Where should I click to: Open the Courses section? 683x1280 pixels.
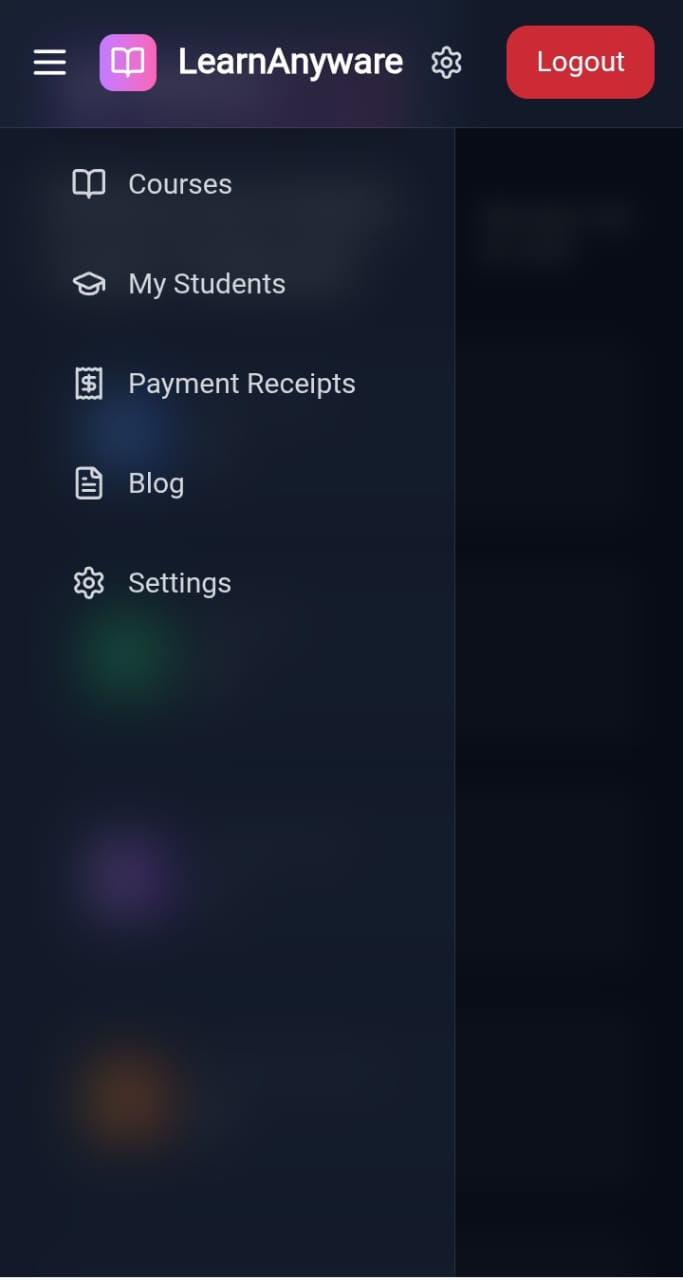(180, 184)
